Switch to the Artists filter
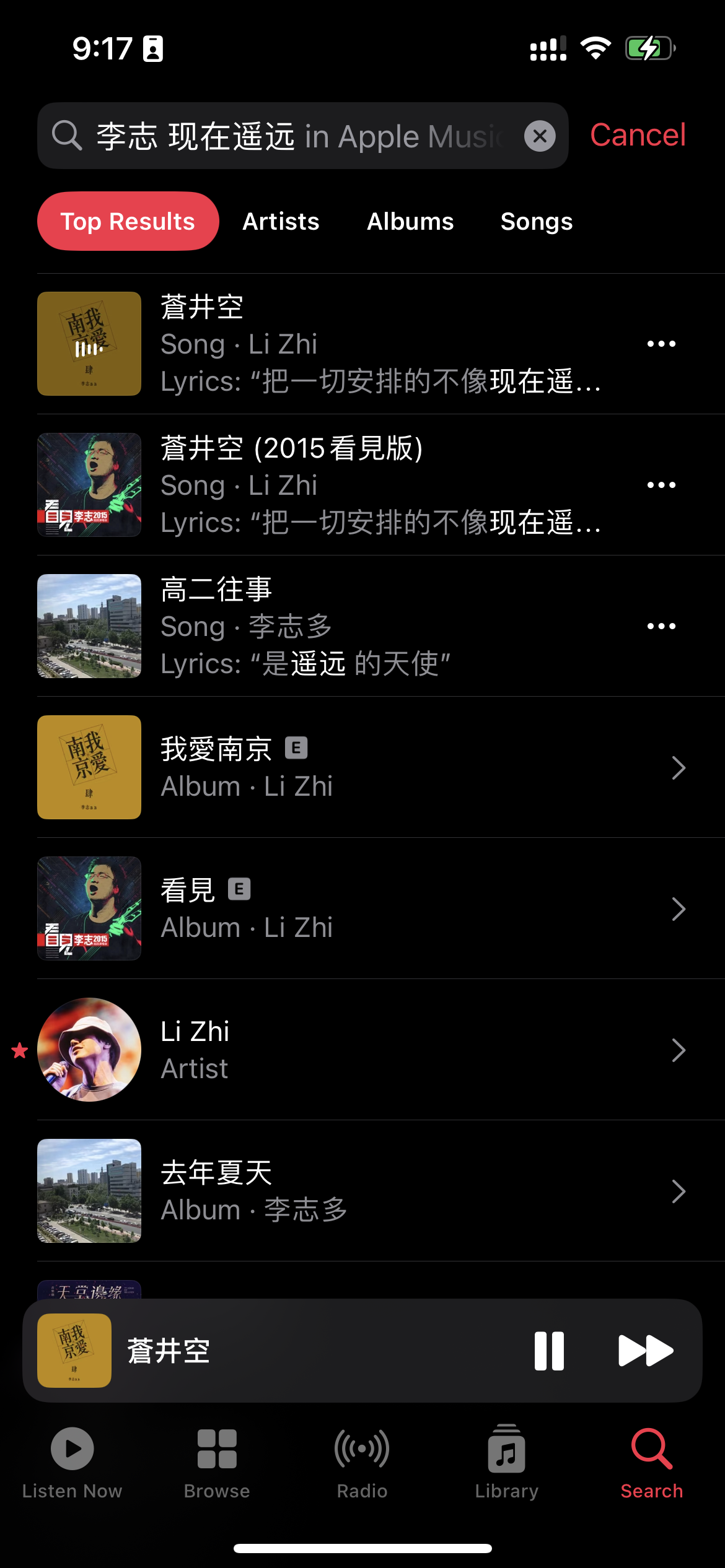This screenshot has height=1568, width=725. [281, 221]
